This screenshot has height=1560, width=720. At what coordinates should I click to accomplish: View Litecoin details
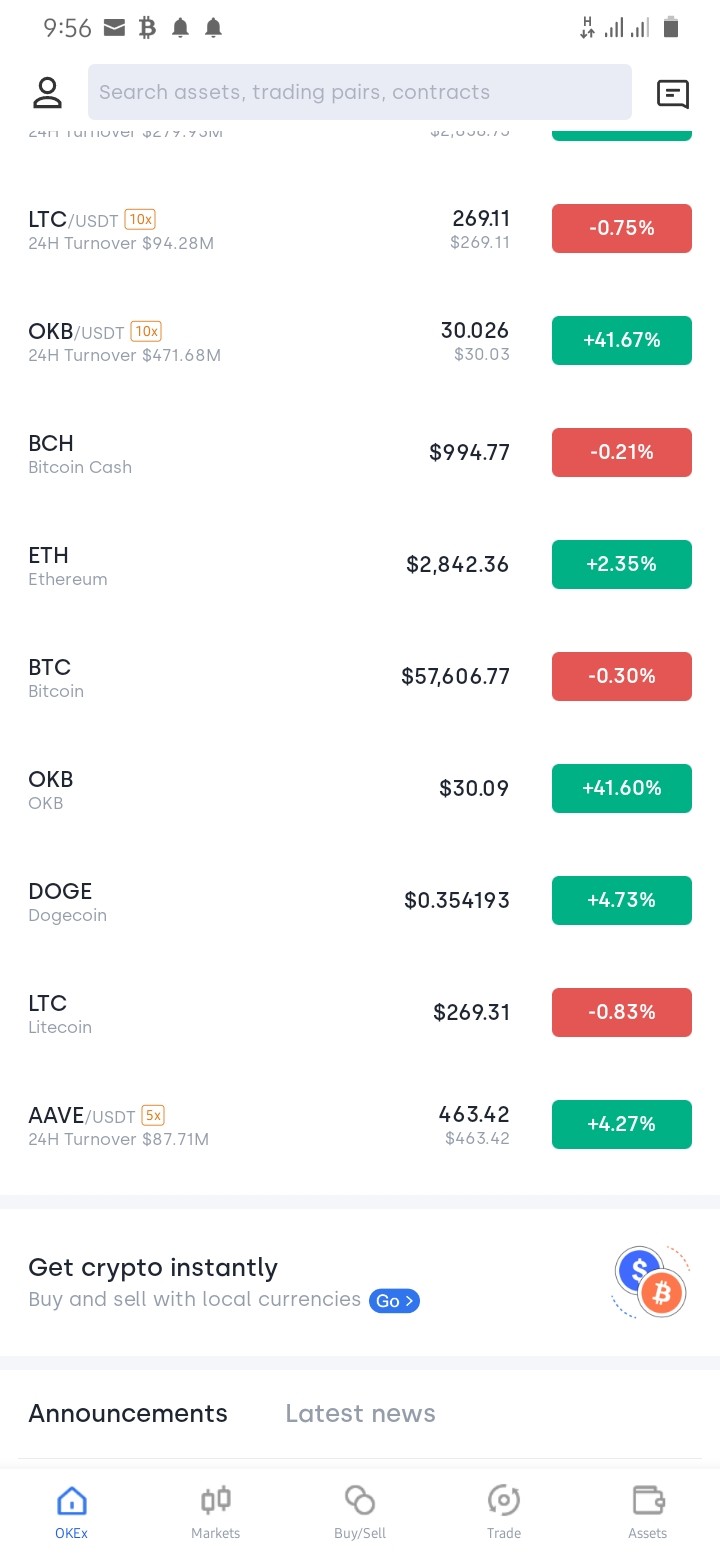click(x=360, y=1013)
